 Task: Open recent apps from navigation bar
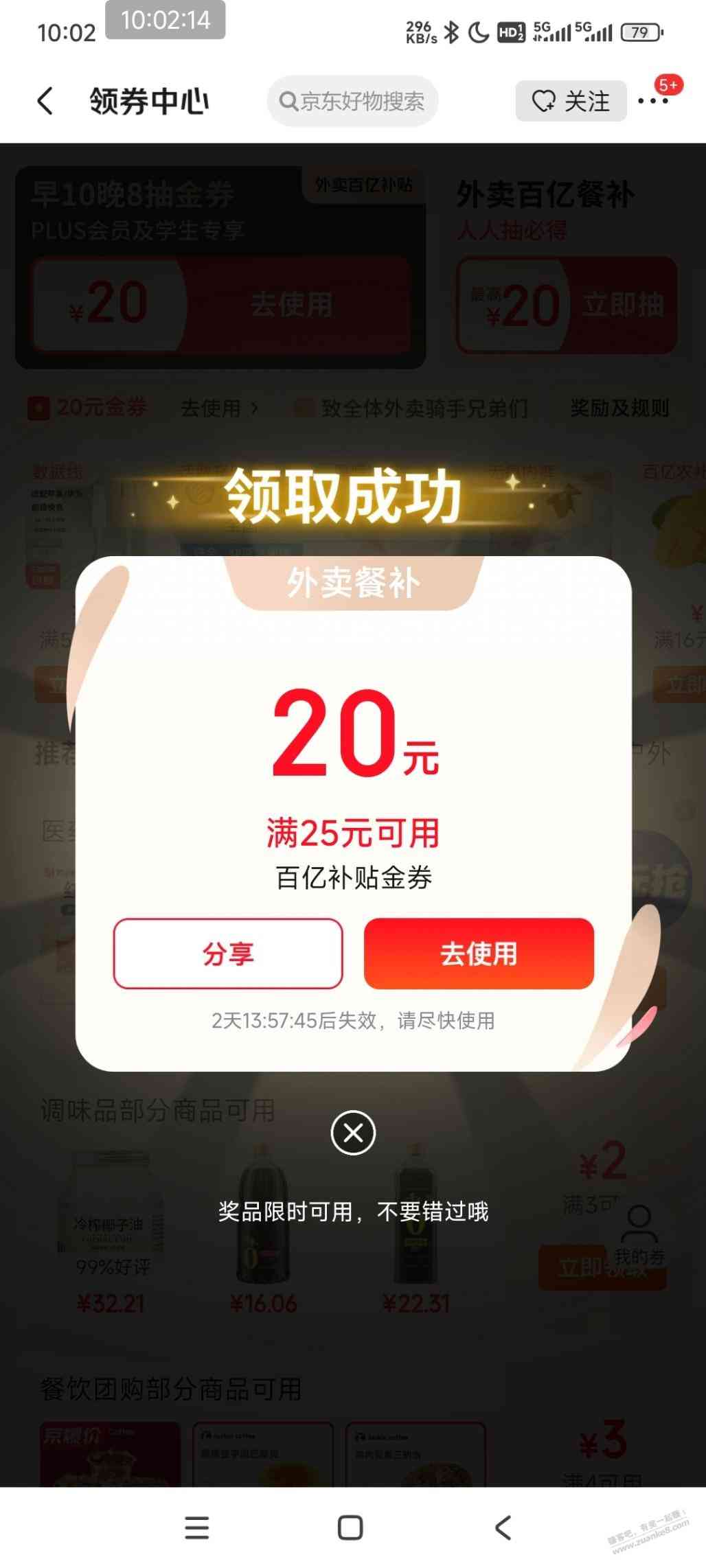(197, 1527)
